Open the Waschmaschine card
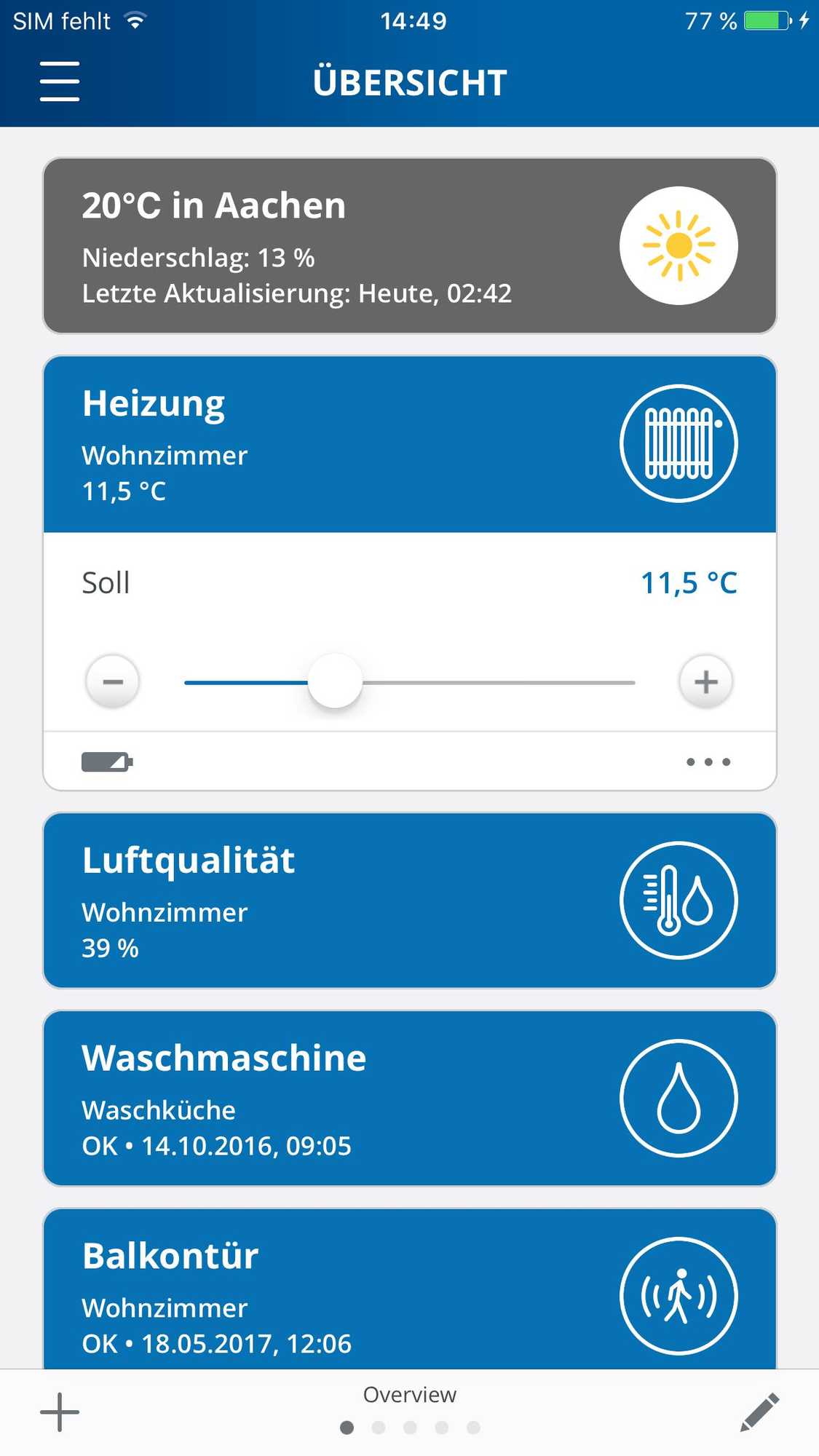The width and height of the screenshot is (819, 1456). coord(410,1099)
